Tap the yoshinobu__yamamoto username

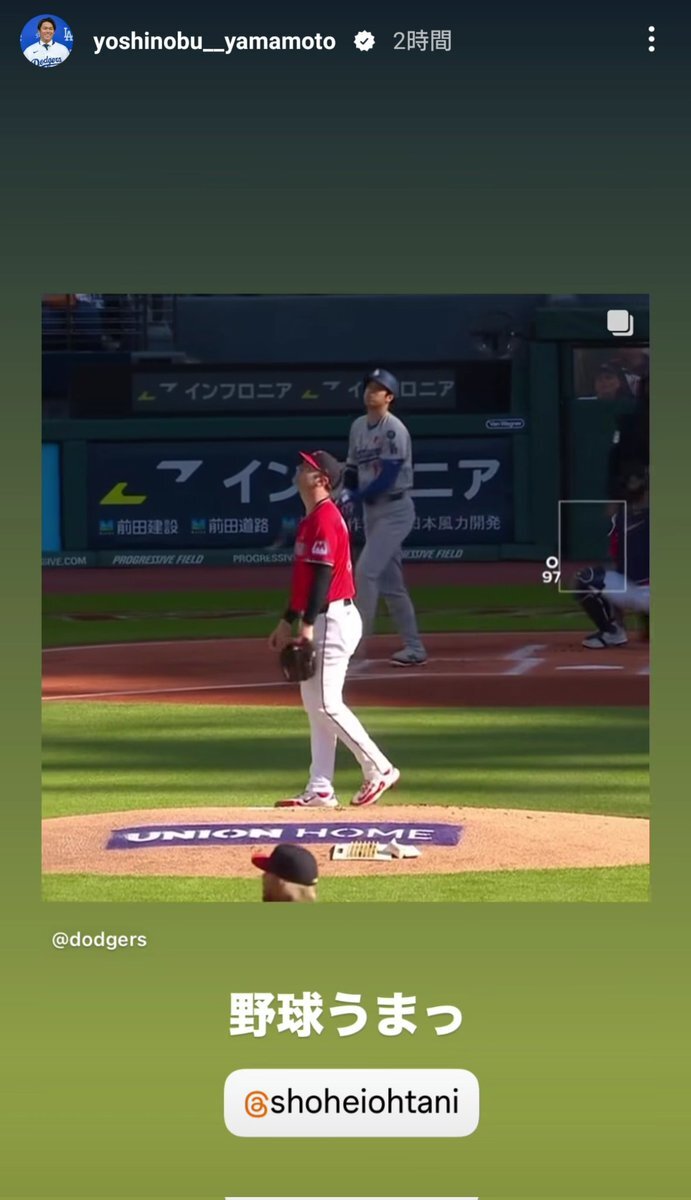(214, 41)
